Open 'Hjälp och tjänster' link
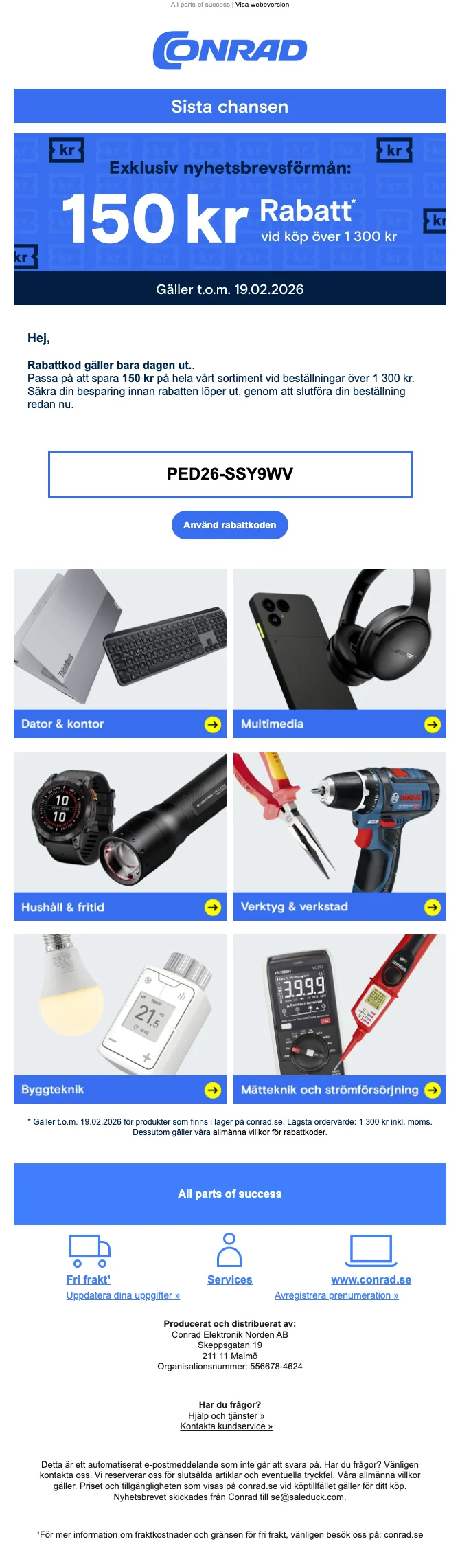 point(226,1415)
